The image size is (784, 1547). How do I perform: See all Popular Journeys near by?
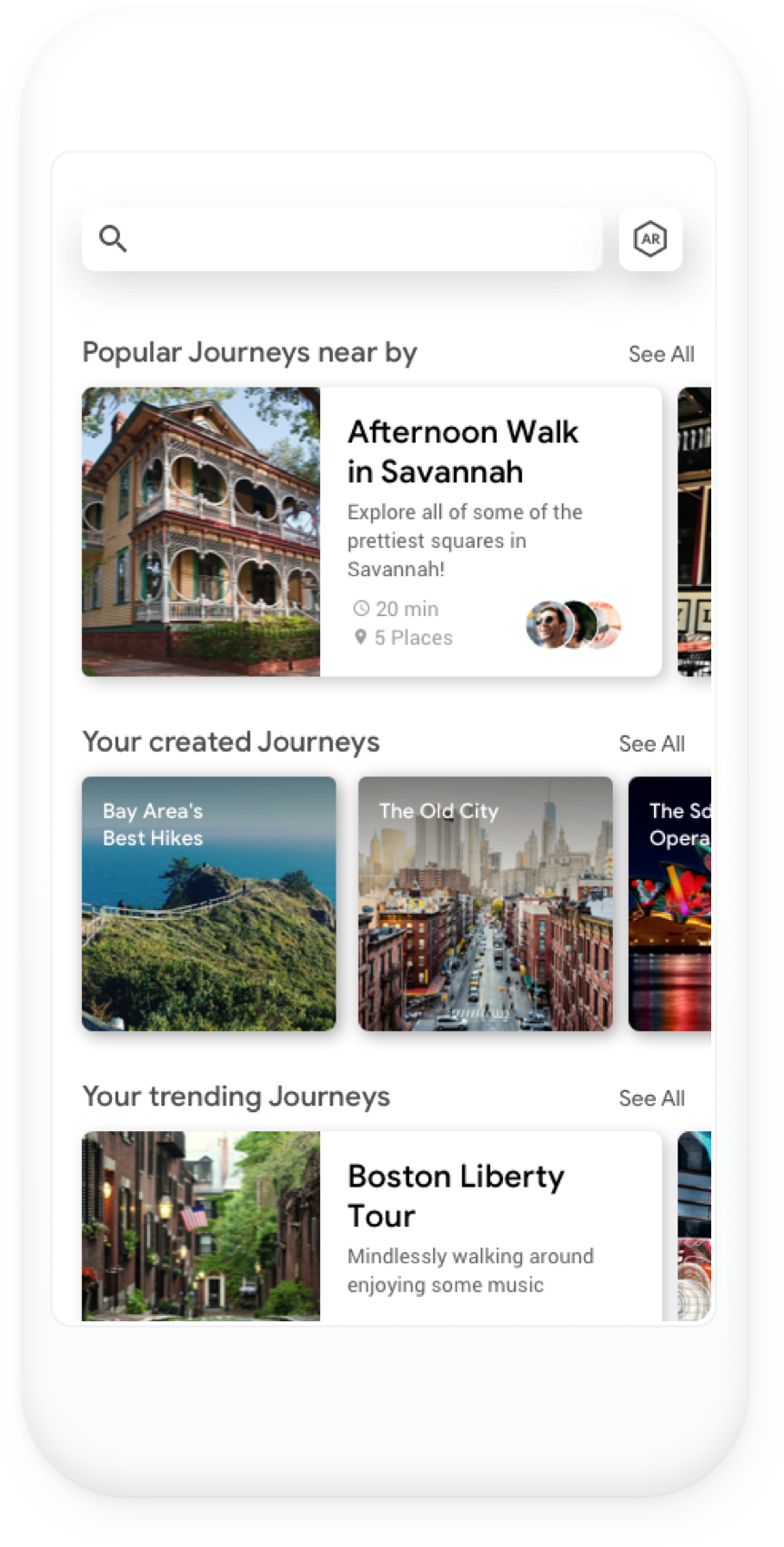tap(661, 354)
